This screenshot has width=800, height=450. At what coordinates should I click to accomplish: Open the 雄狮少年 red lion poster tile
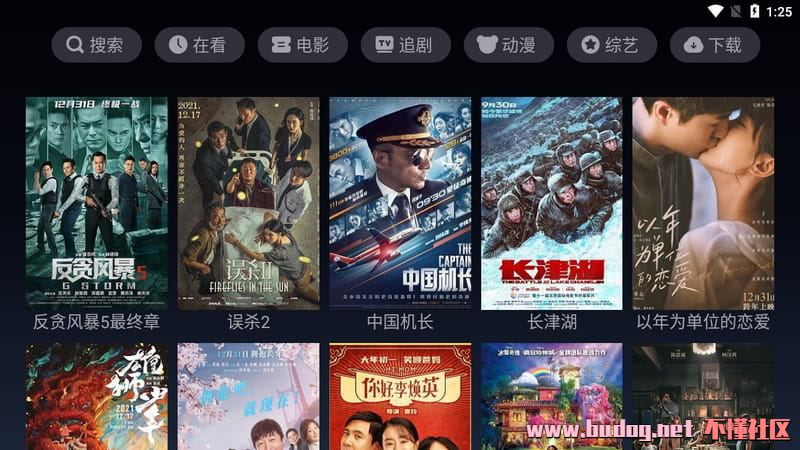point(97,395)
